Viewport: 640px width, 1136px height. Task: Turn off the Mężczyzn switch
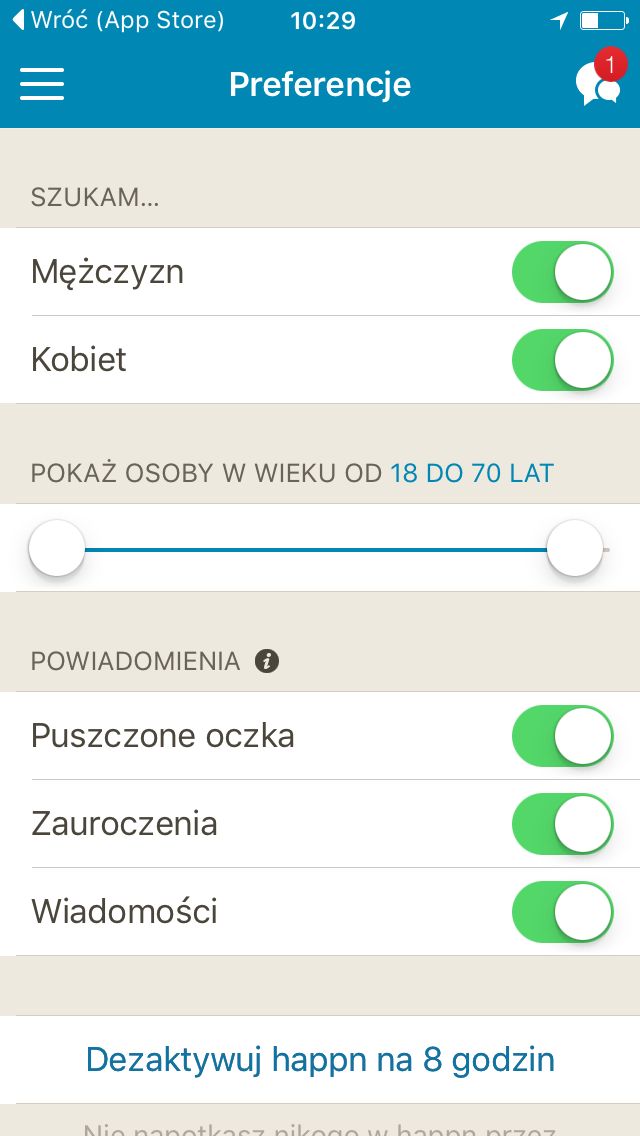pyautogui.click(x=562, y=272)
